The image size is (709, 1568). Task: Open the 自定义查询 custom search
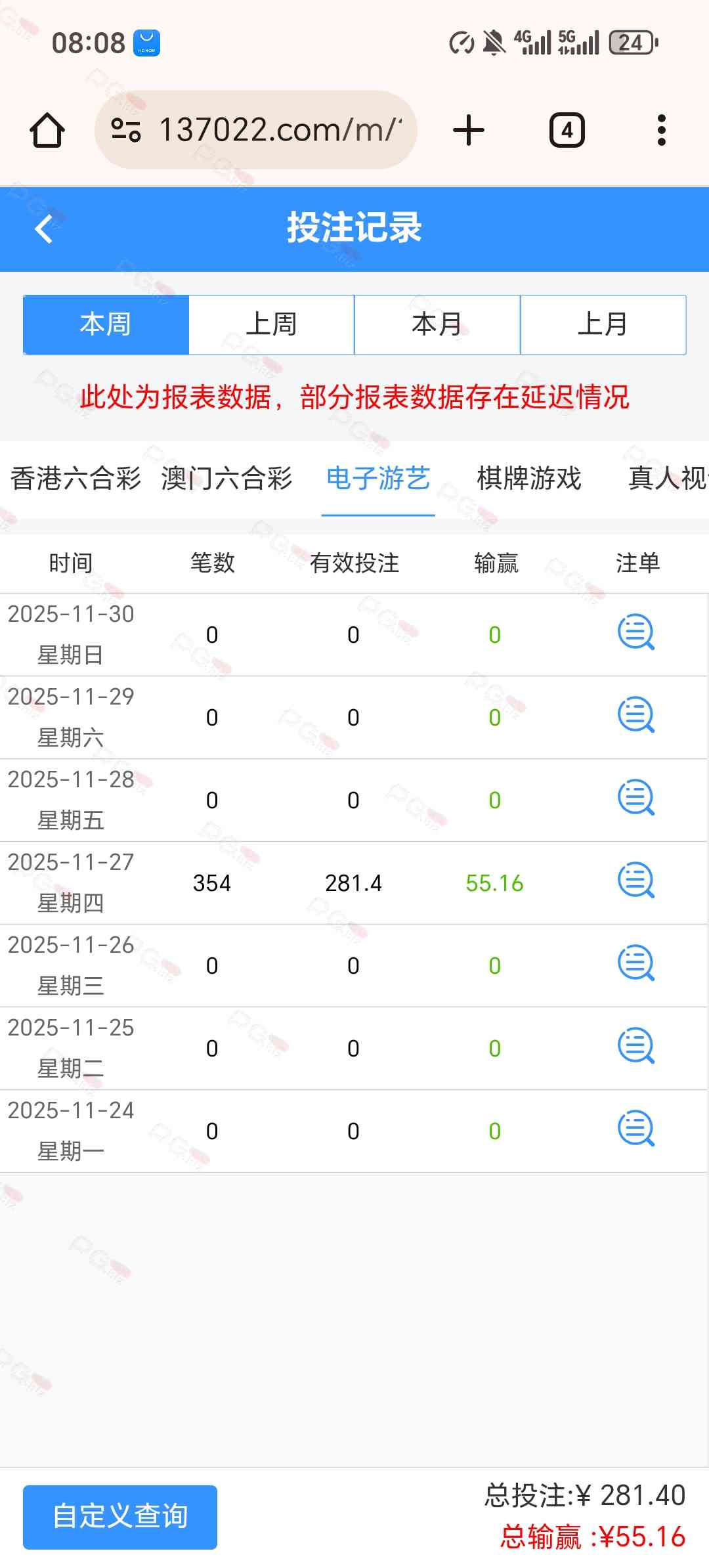pyautogui.click(x=120, y=1517)
